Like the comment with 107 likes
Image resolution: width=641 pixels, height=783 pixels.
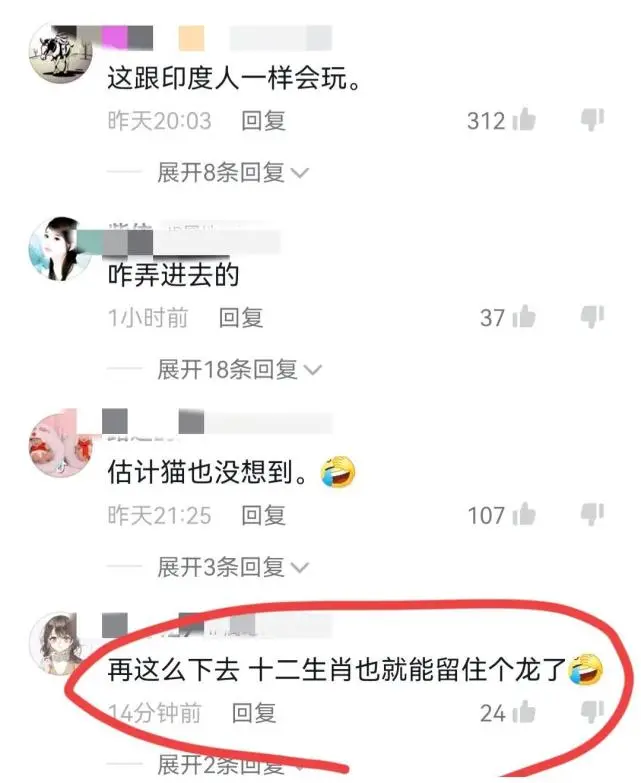(524, 515)
